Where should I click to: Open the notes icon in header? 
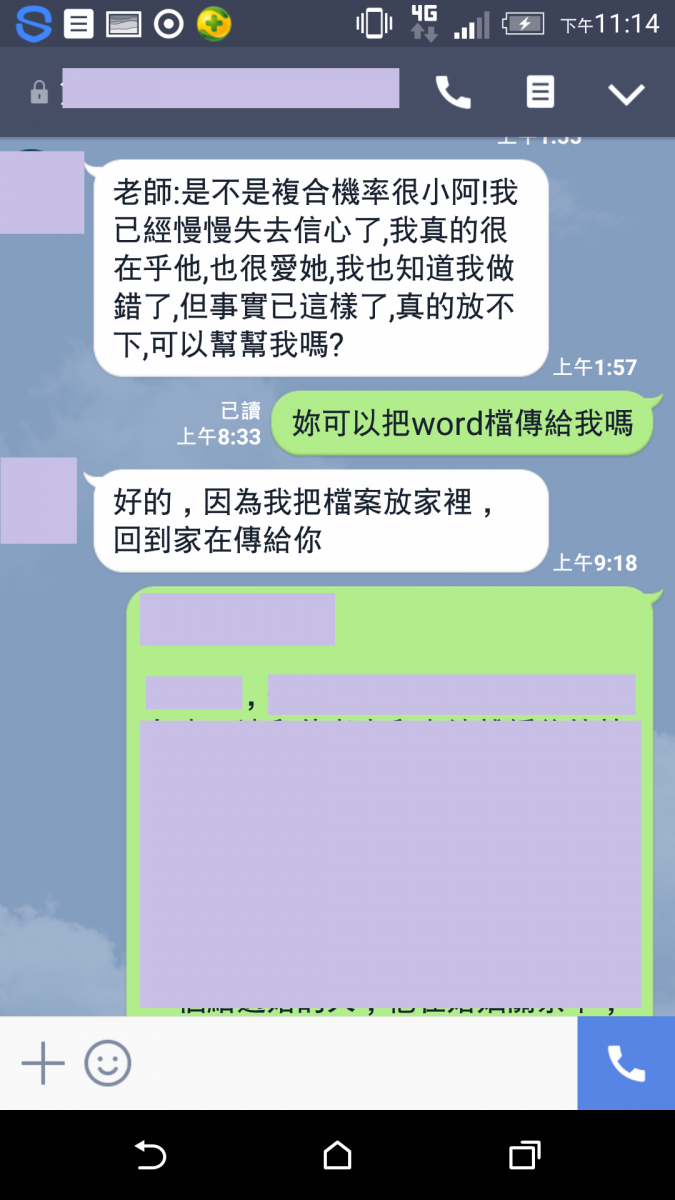[540, 93]
